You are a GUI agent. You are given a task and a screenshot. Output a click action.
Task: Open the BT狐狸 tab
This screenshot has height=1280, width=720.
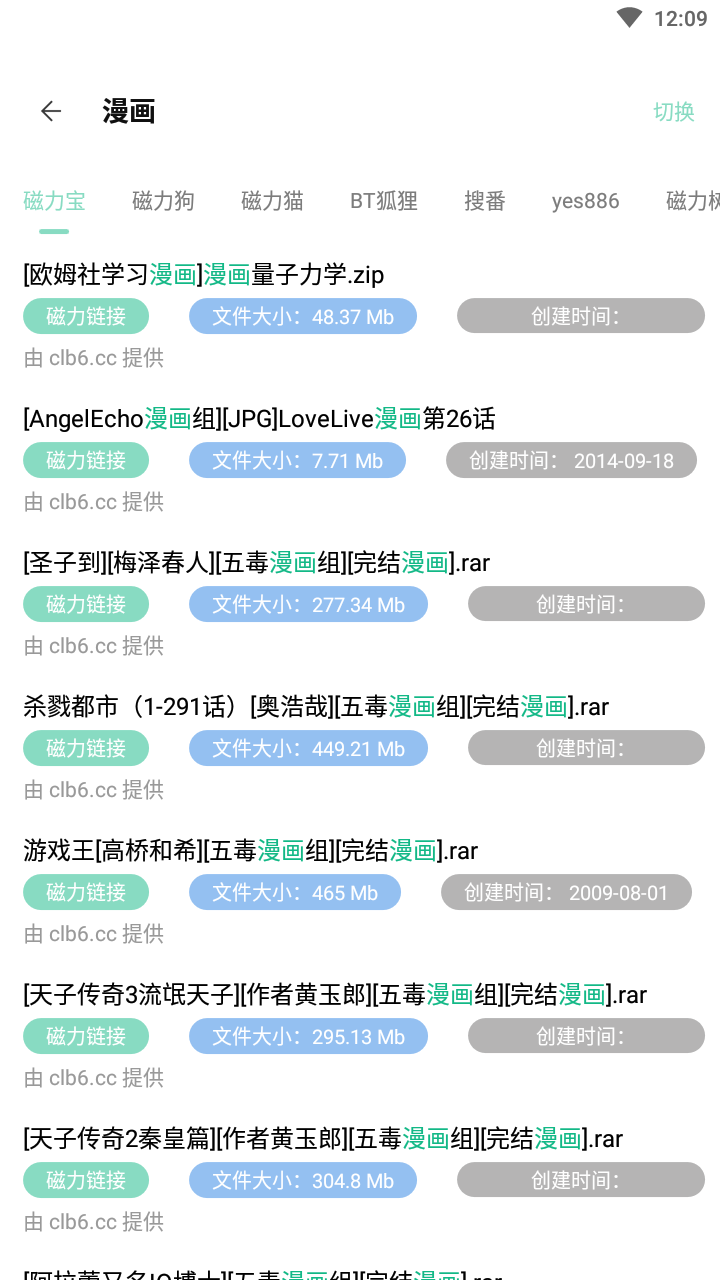click(384, 201)
